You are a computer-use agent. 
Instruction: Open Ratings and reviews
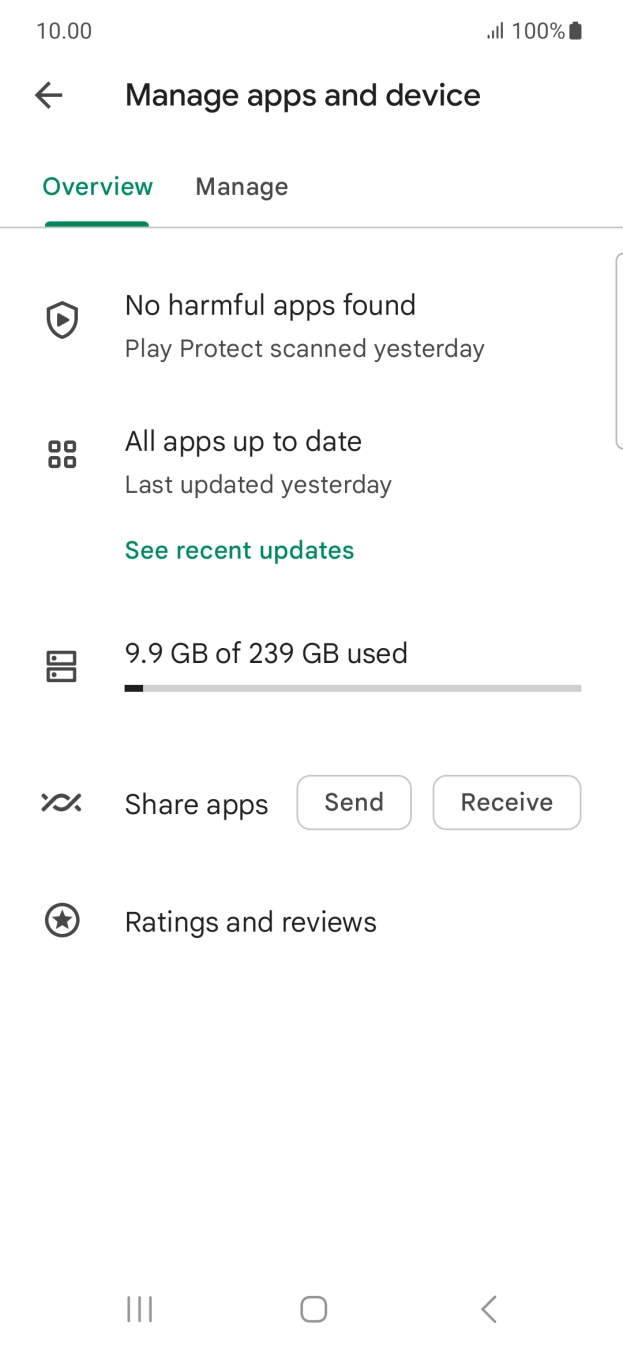[x=250, y=922]
